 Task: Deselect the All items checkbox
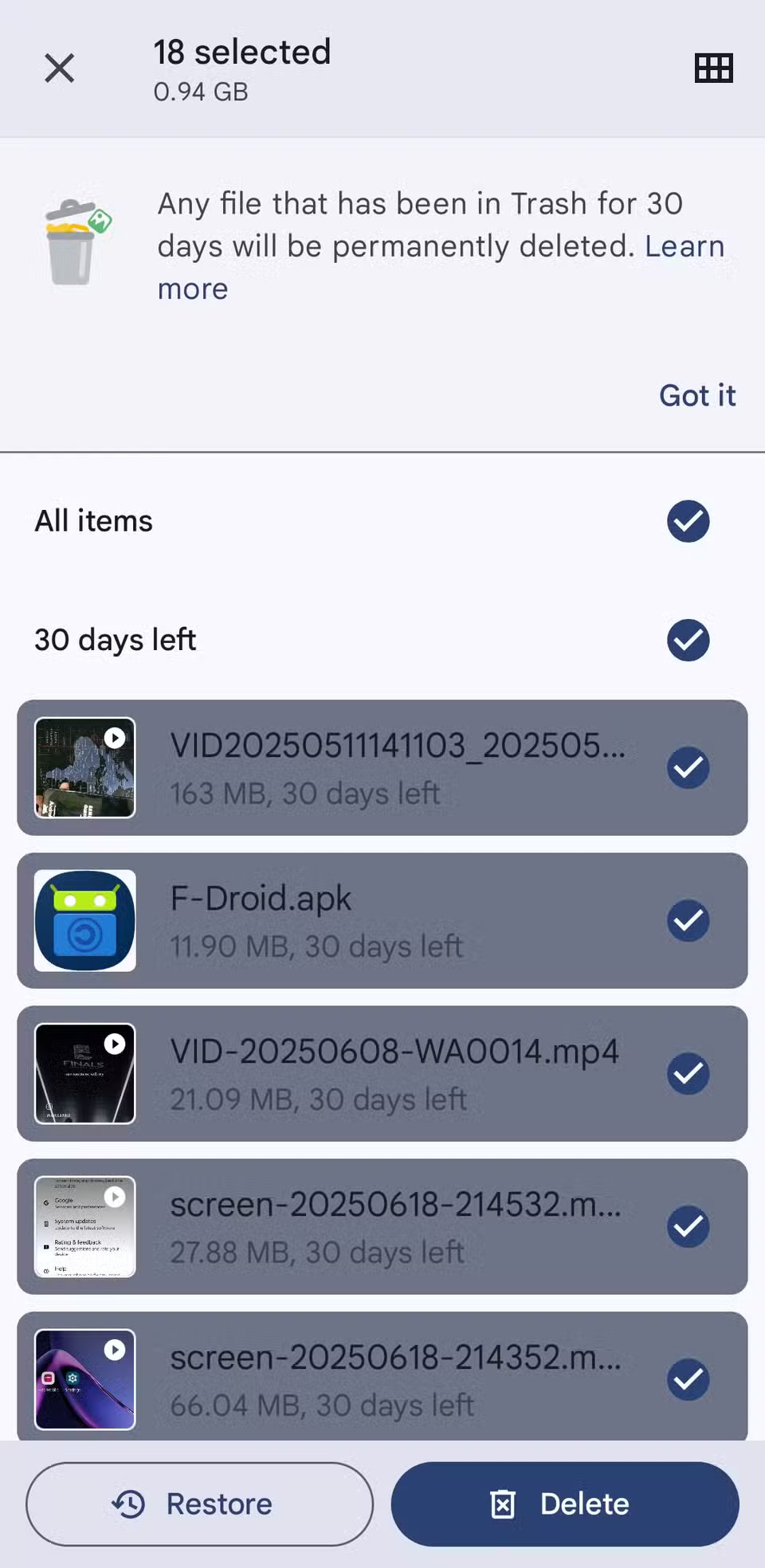pyautogui.click(x=687, y=521)
